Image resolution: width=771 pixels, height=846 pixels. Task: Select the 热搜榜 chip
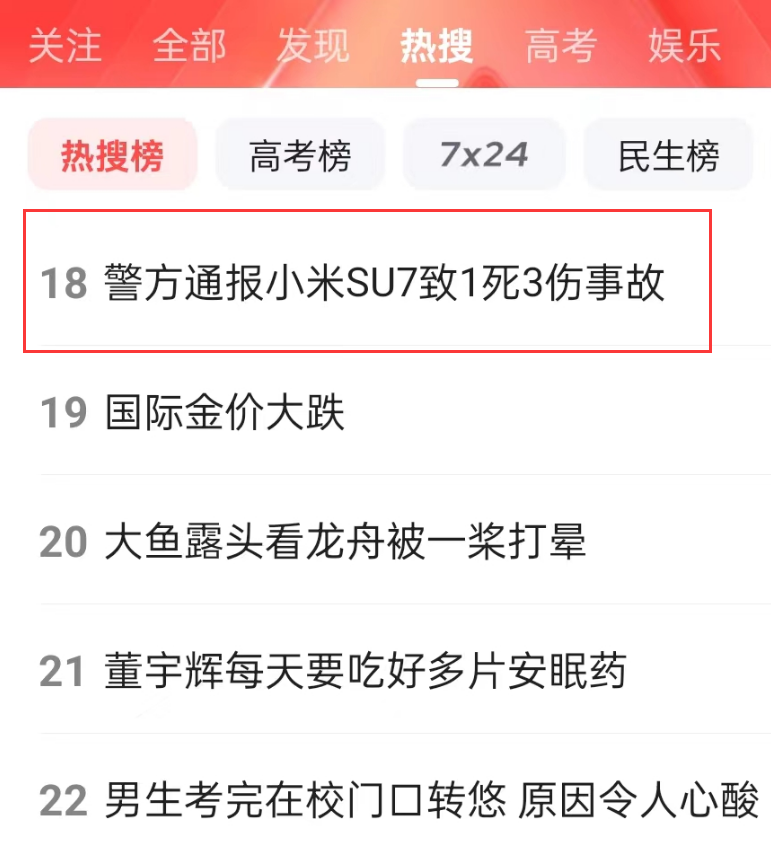tap(112, 155)
